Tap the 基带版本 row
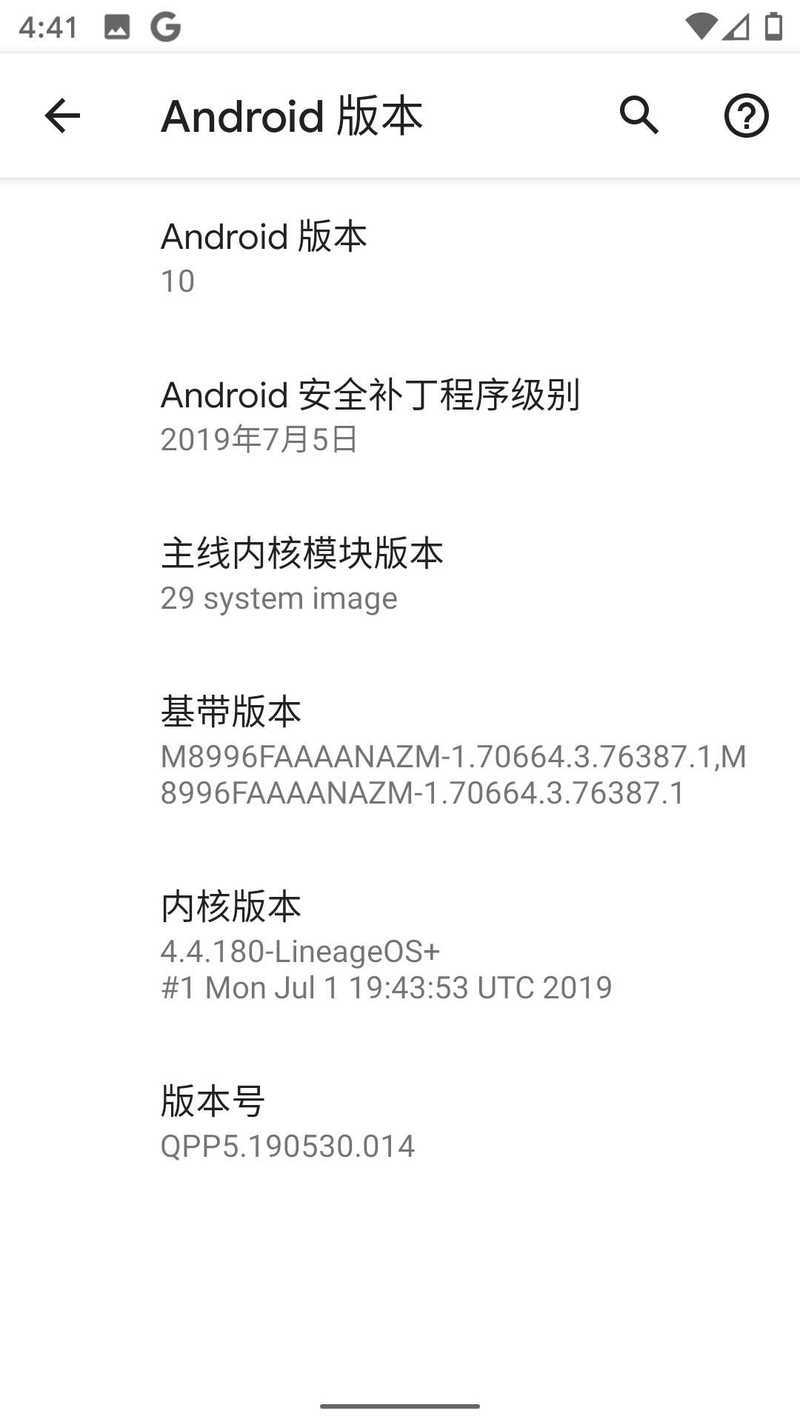The height and width of the screenshot is (1422, 800). 400,751
